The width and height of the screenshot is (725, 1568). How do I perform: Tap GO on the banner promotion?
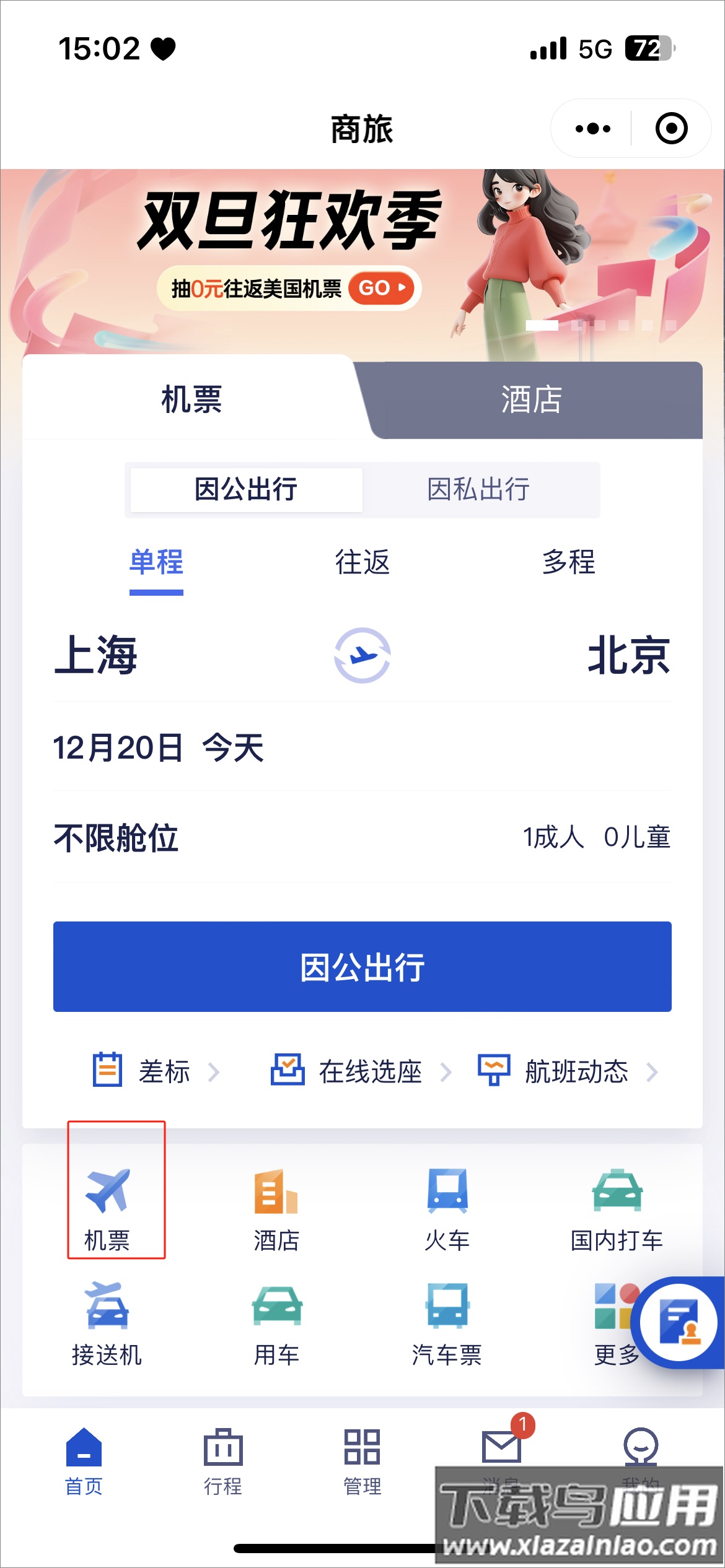380,288
